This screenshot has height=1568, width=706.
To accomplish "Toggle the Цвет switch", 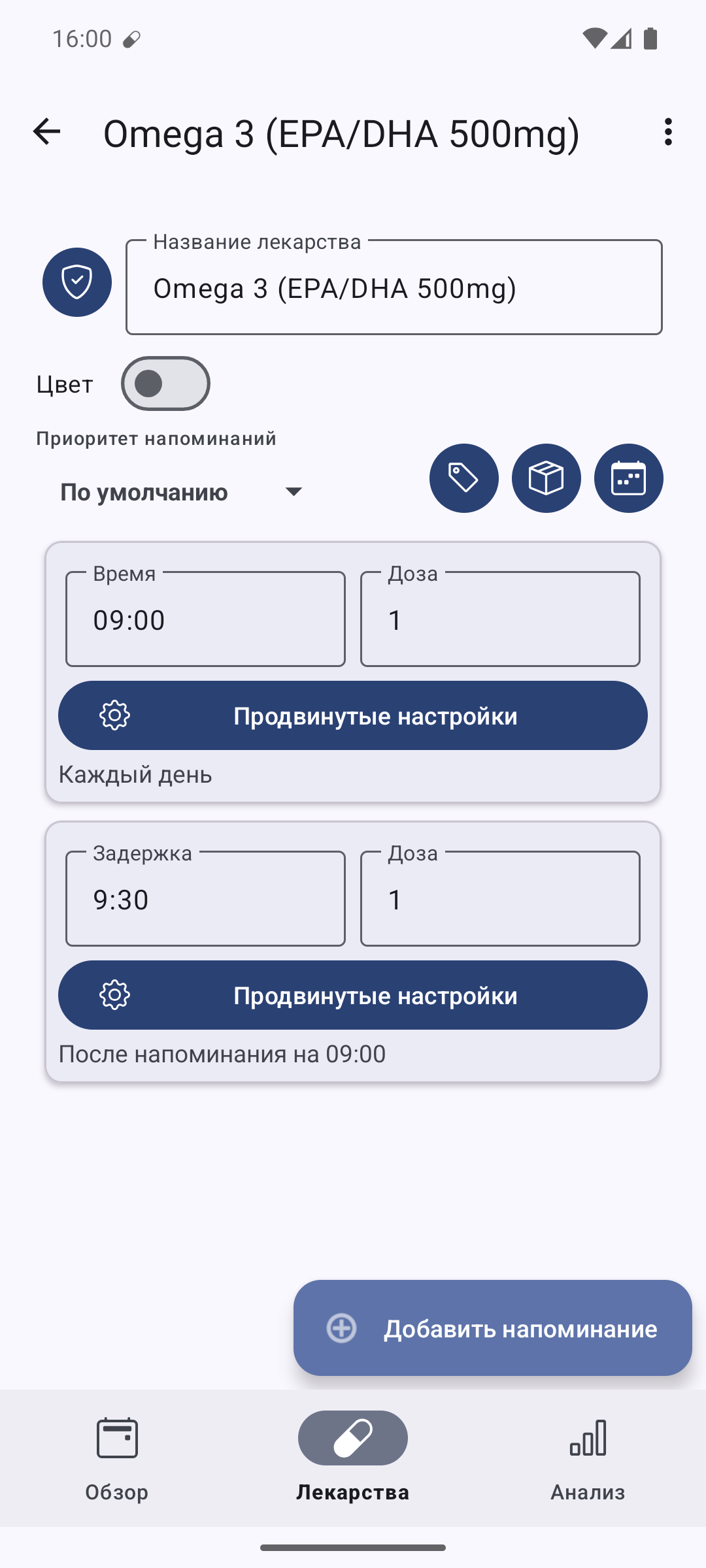I will click(x=165, y=384).
